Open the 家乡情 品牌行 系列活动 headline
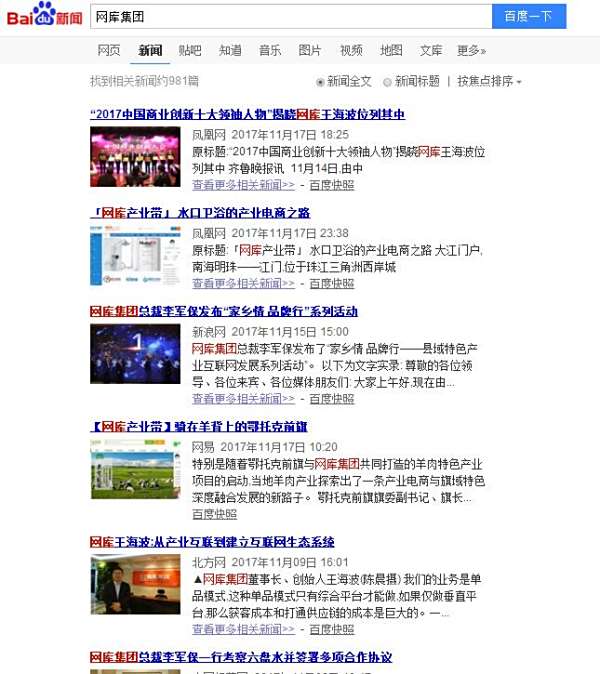Screen dimensions: 600x674 point(223,311)
